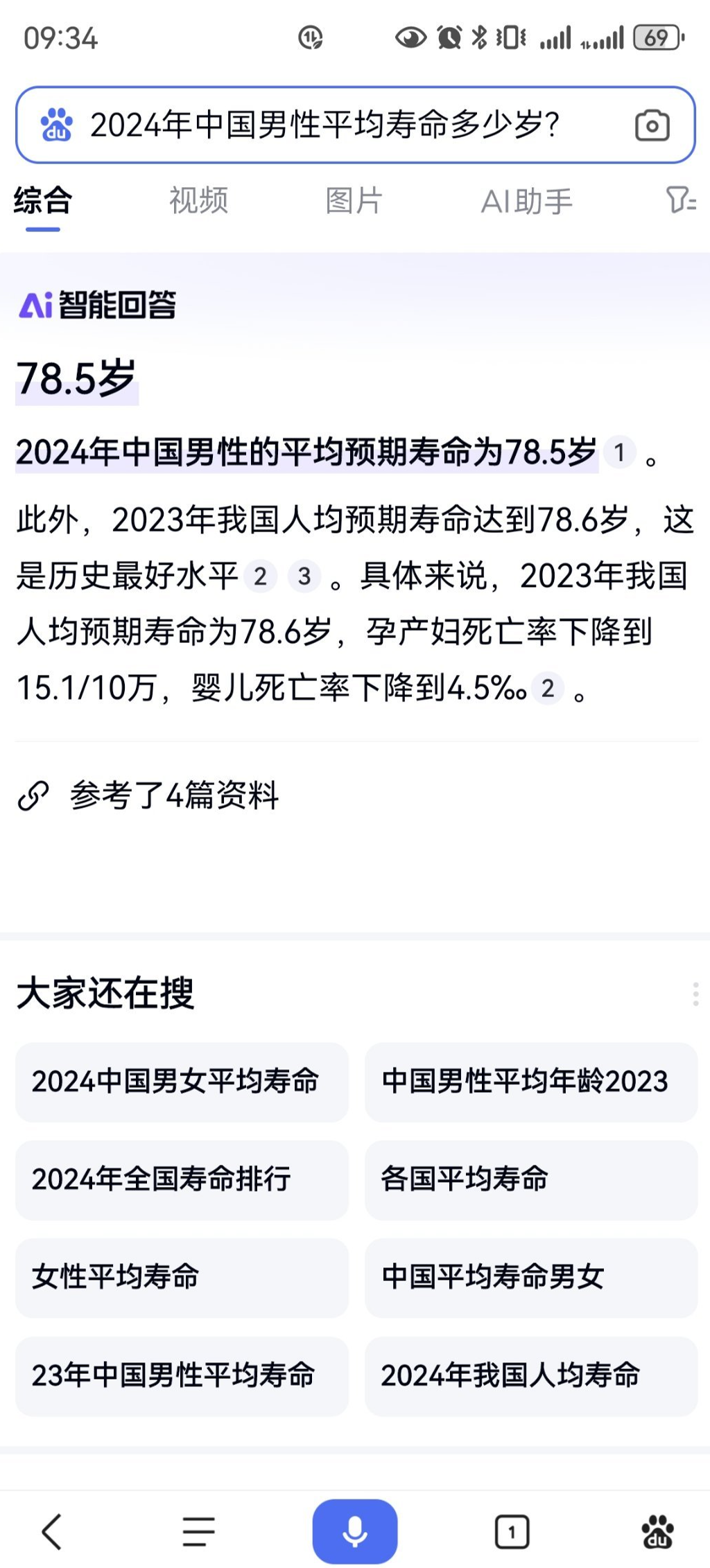Open the 大家还在搜 more options dots
The width and height of the screenshot is (710, 1568).
coord(695,994)
